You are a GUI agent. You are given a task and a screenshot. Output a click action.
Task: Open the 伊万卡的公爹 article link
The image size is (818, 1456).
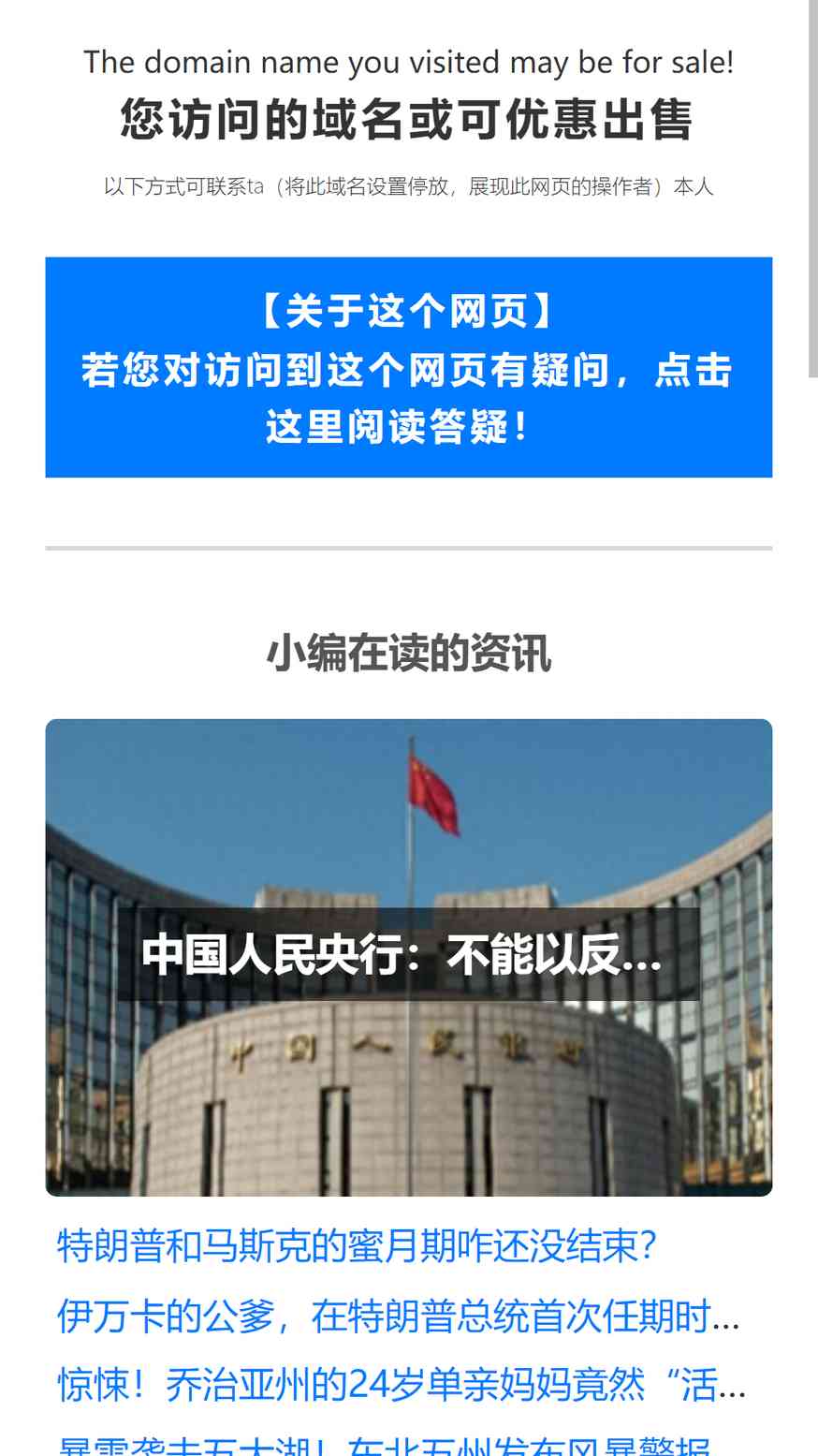(x=399, y=1316)
